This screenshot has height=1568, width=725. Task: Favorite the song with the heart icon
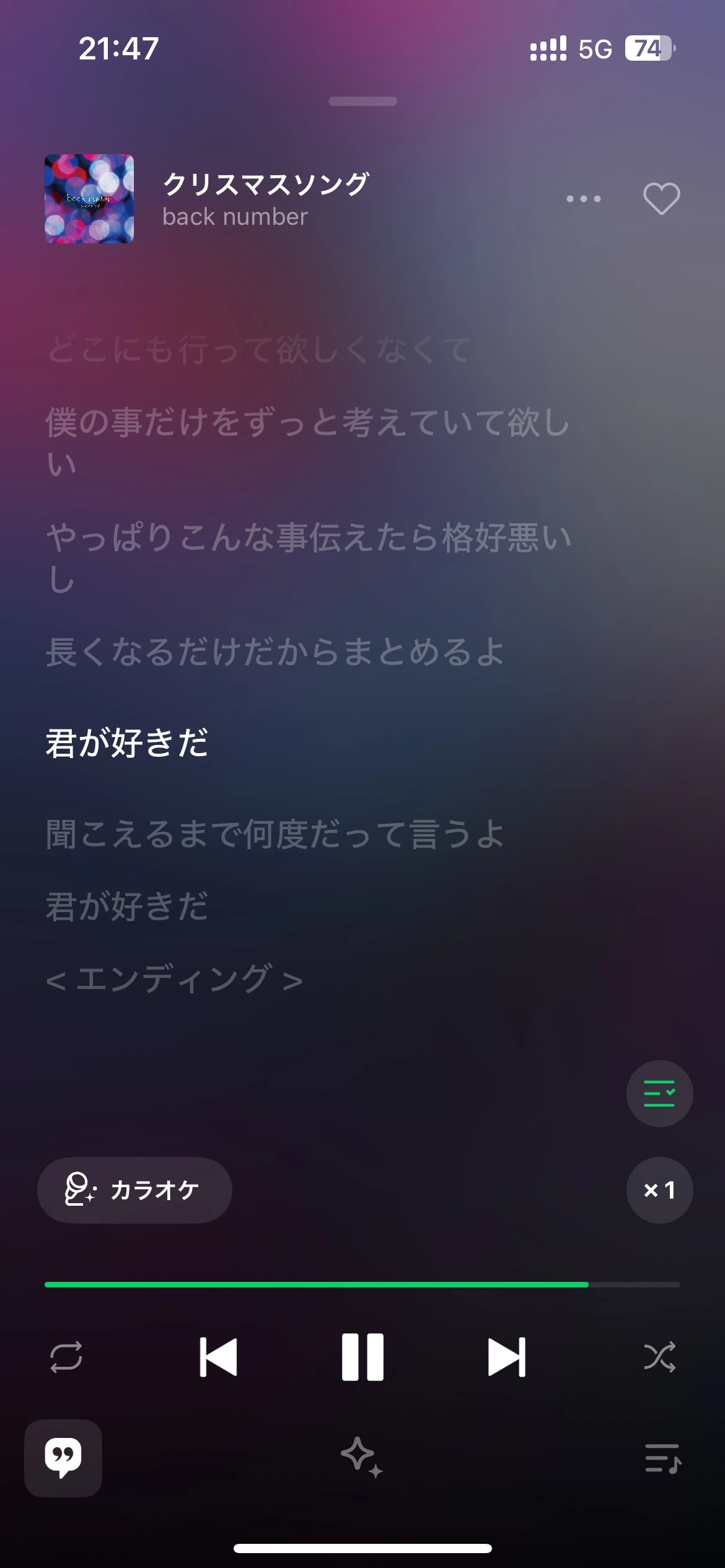(x=660, y=198)
